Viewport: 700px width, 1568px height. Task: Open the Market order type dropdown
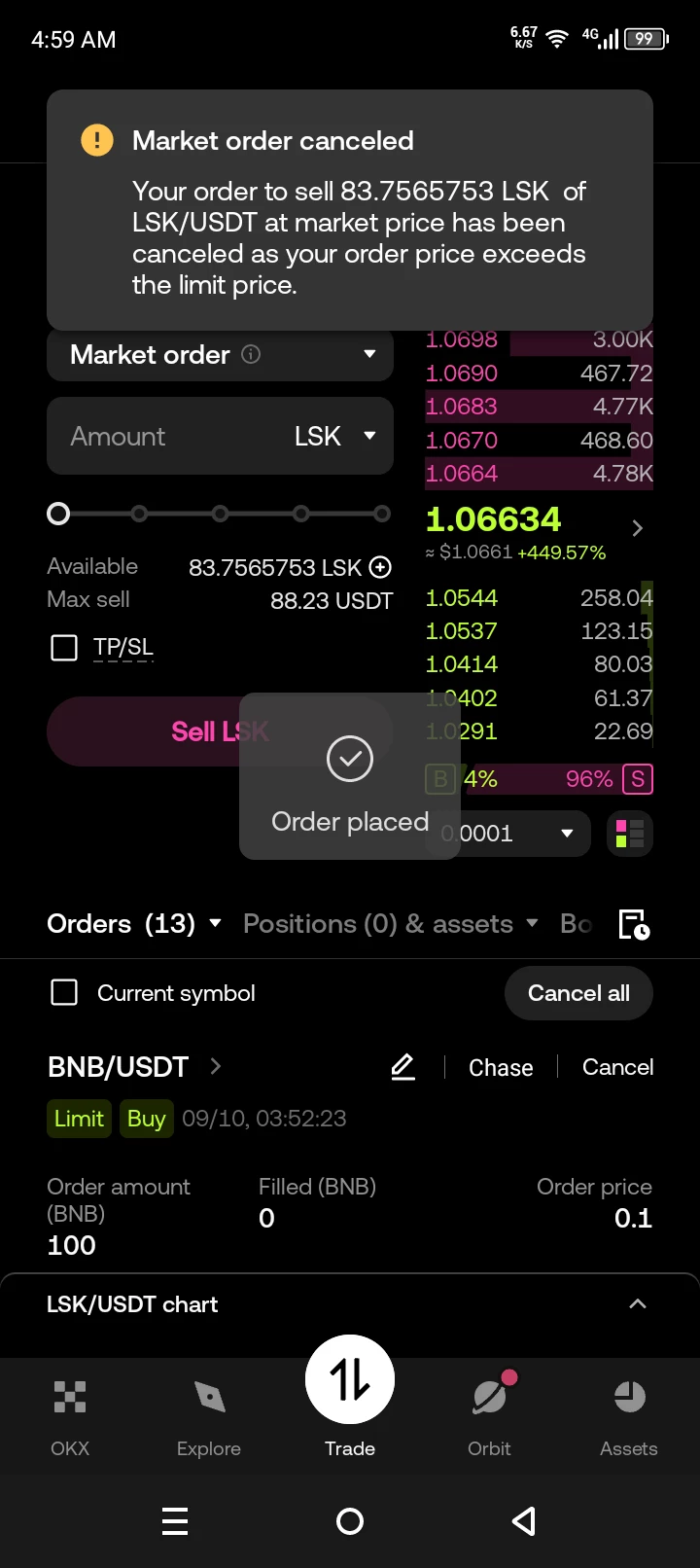coord(220,354)
